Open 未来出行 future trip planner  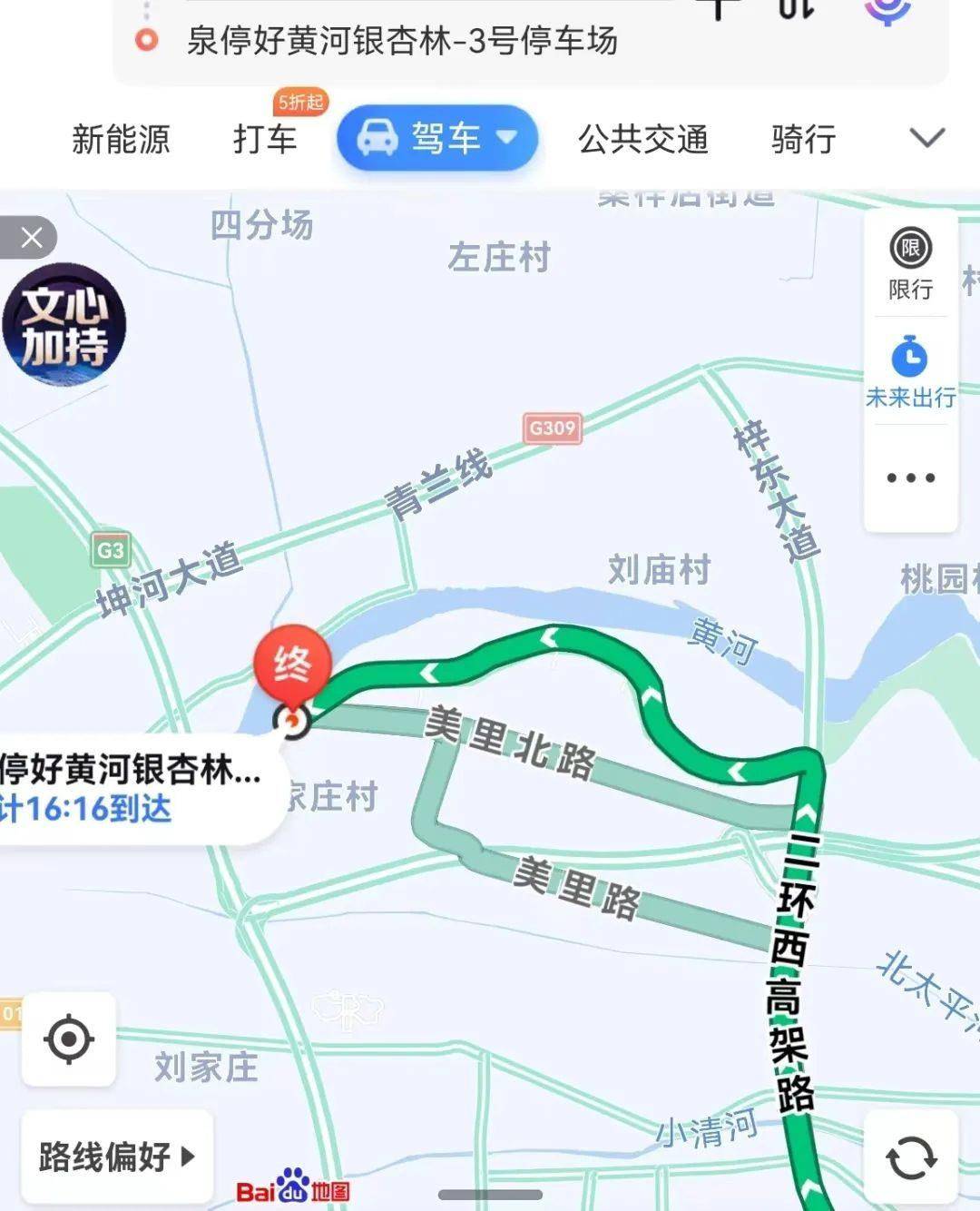coord(910,372)
